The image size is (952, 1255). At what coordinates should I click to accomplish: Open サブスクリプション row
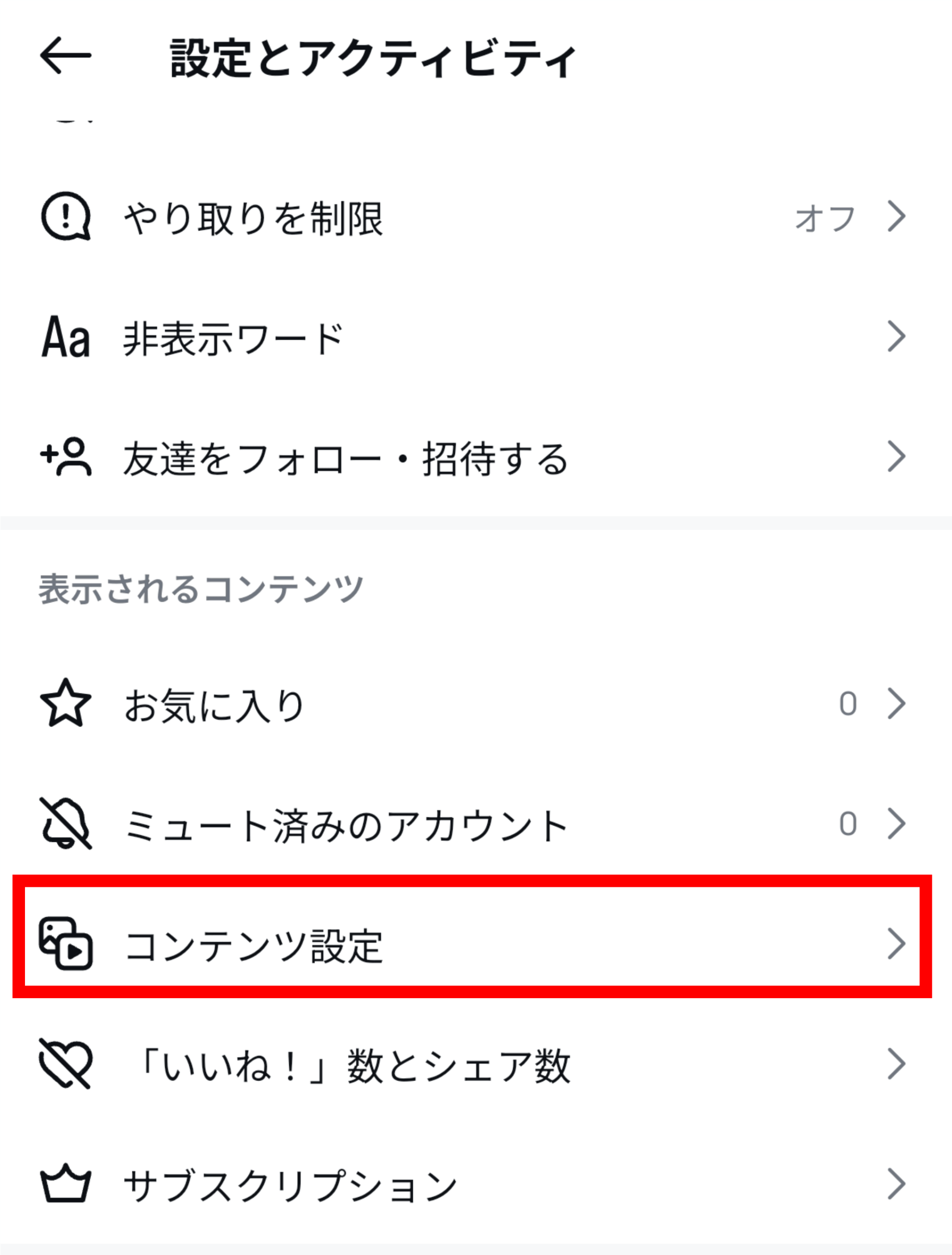pyautogui.click(x=289, y=1184)
